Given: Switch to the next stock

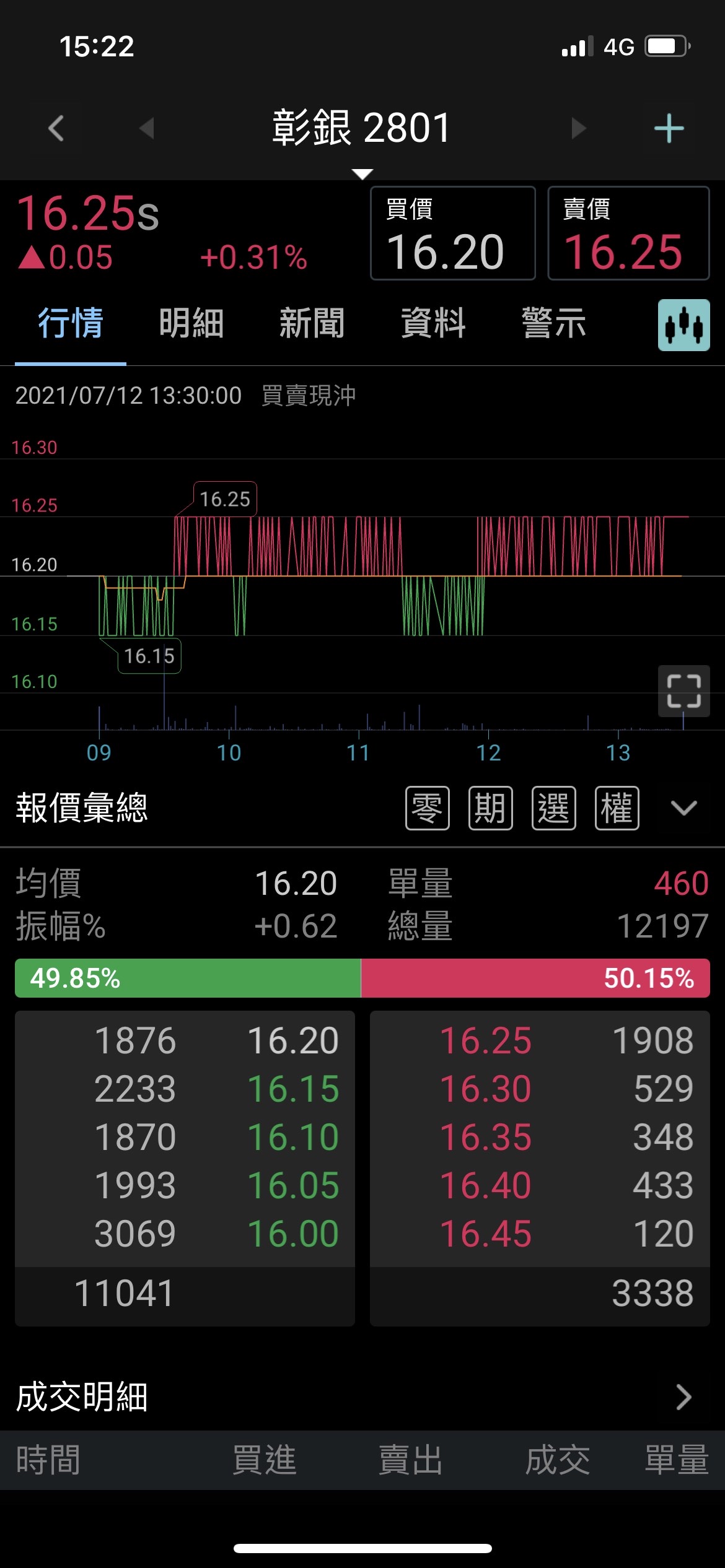Looking at the screenshot, I should point(578,129).
